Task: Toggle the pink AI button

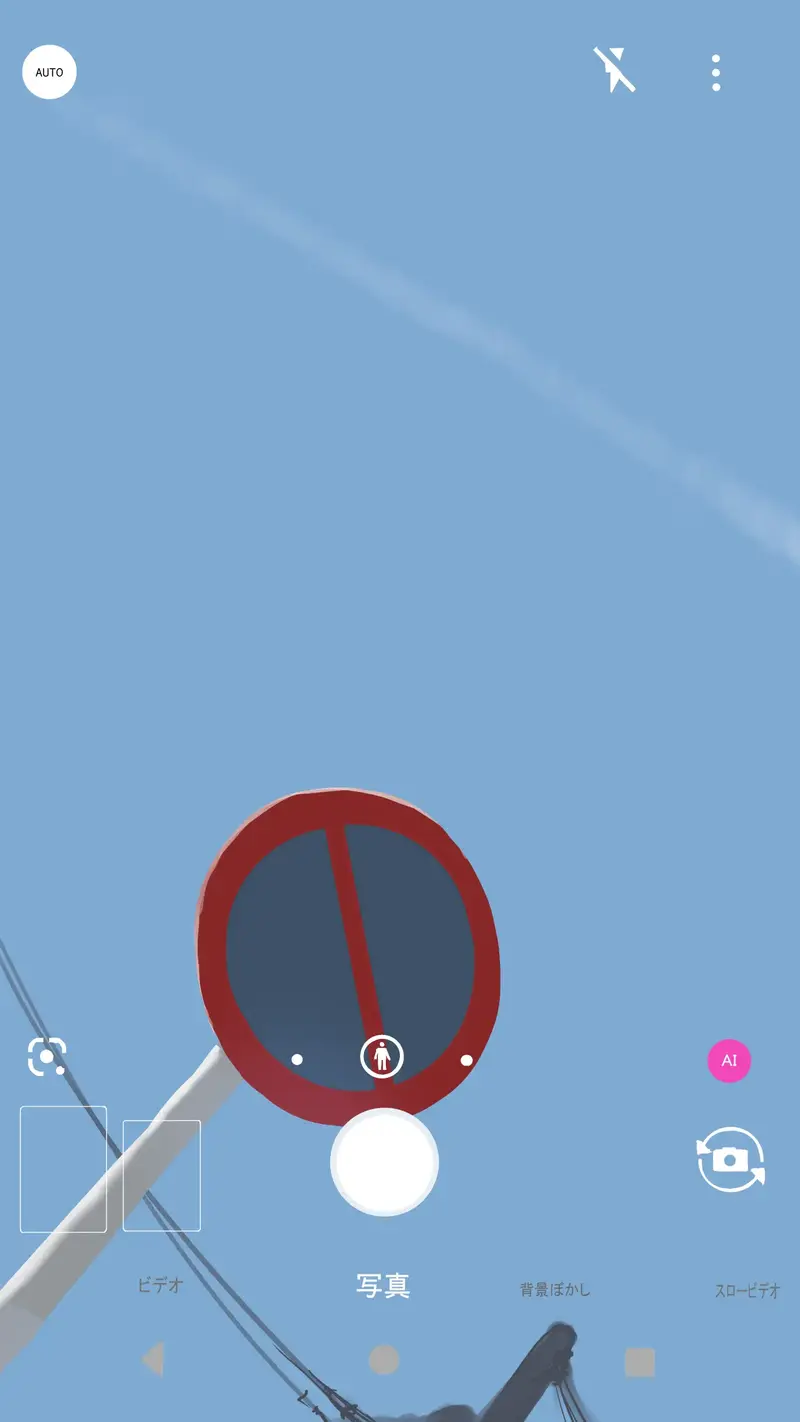Action: click(x=729, y=1060)
